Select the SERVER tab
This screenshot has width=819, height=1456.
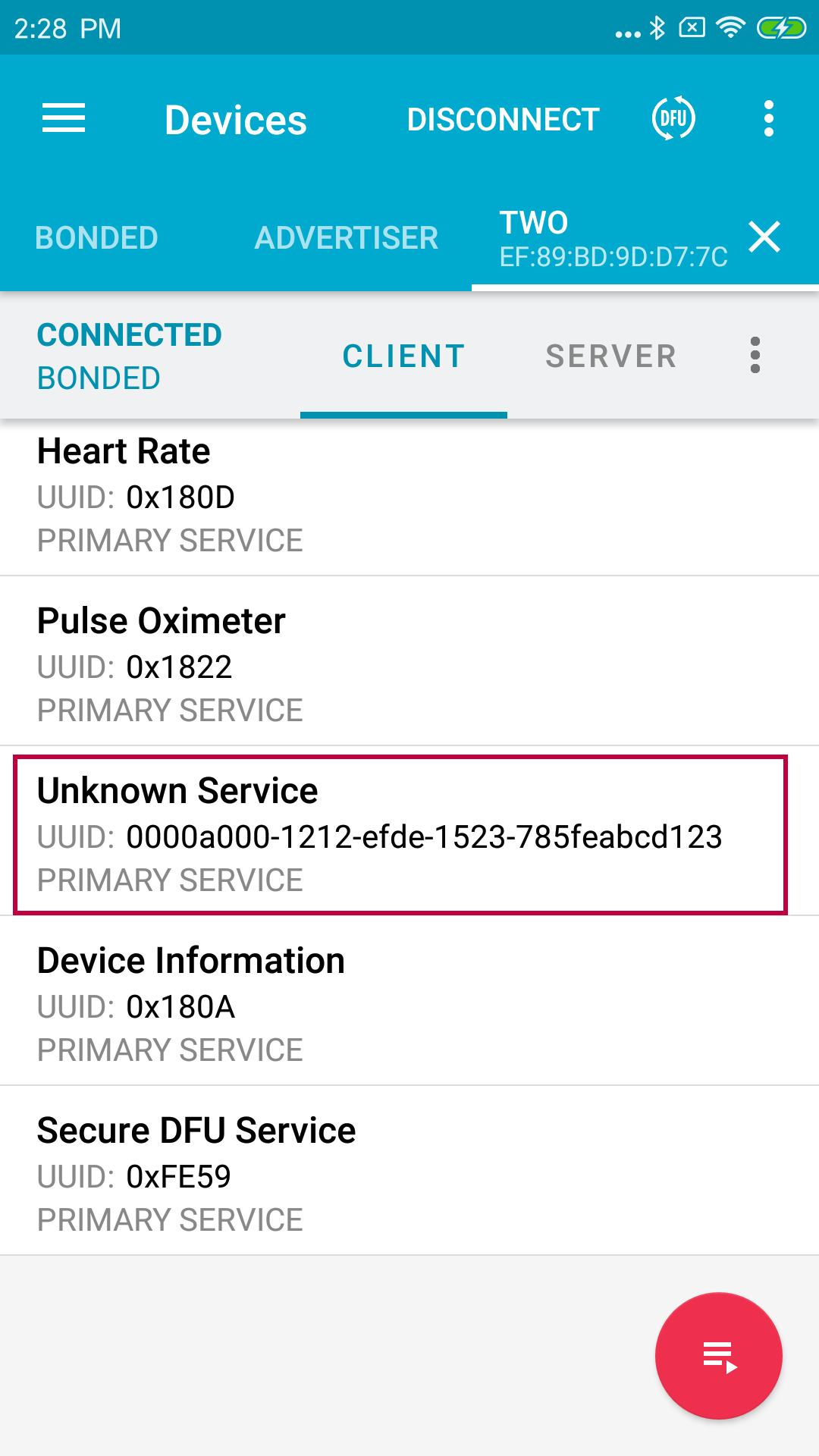tap(610, 356)
